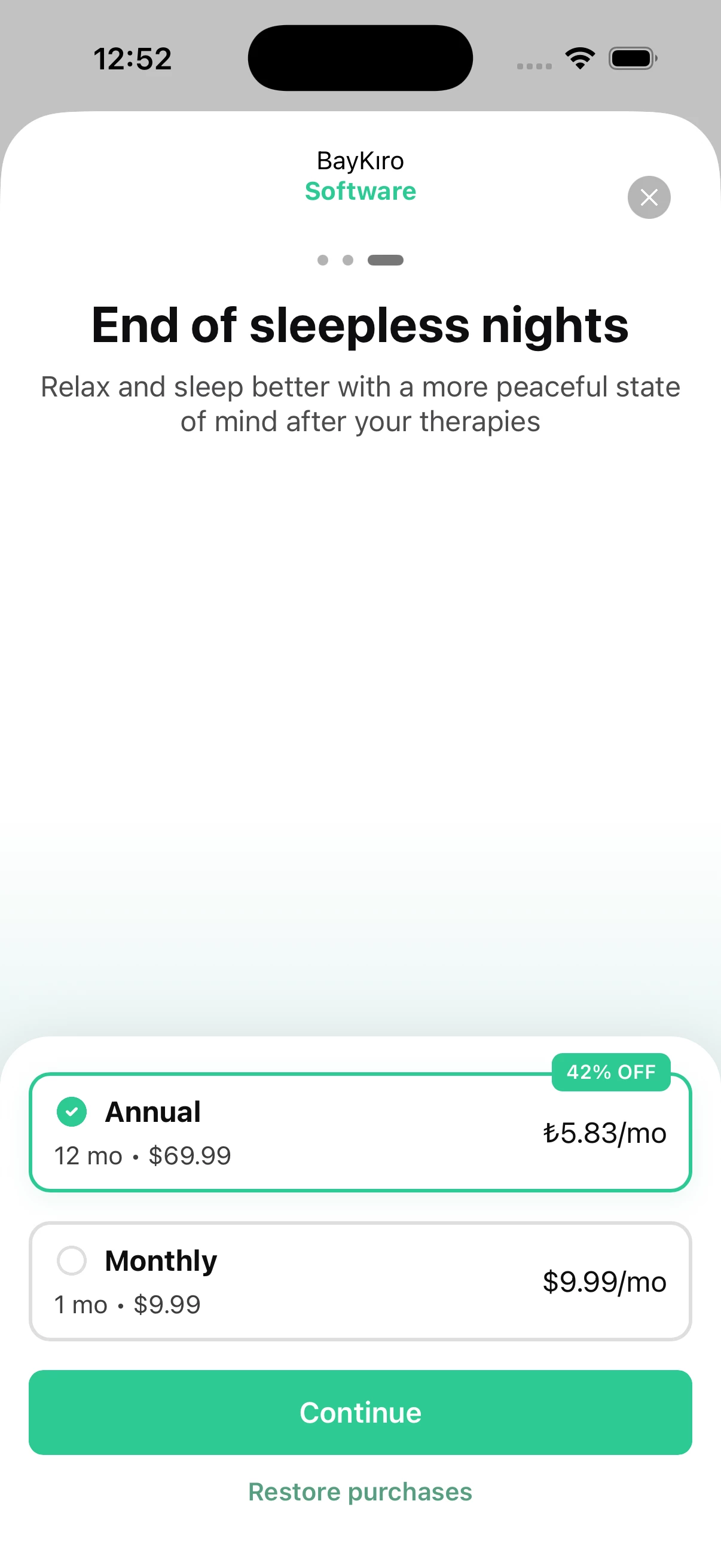This screenshot has height=1568, width=721.
Task: Restore purchases
Action: coord(359,1492)
